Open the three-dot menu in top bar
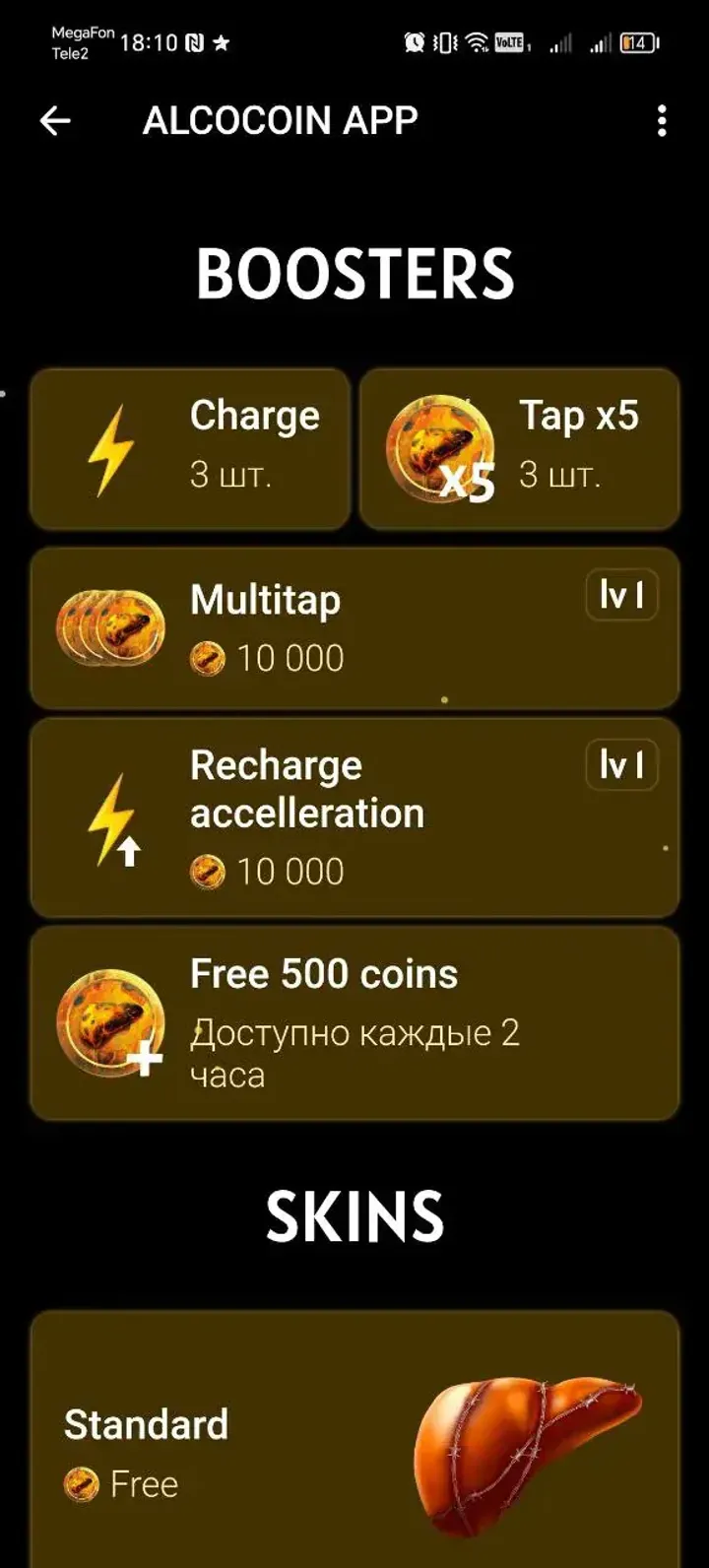Image resolution: width=709 pixels, height=1568 pixels. [x=661, y=120]
